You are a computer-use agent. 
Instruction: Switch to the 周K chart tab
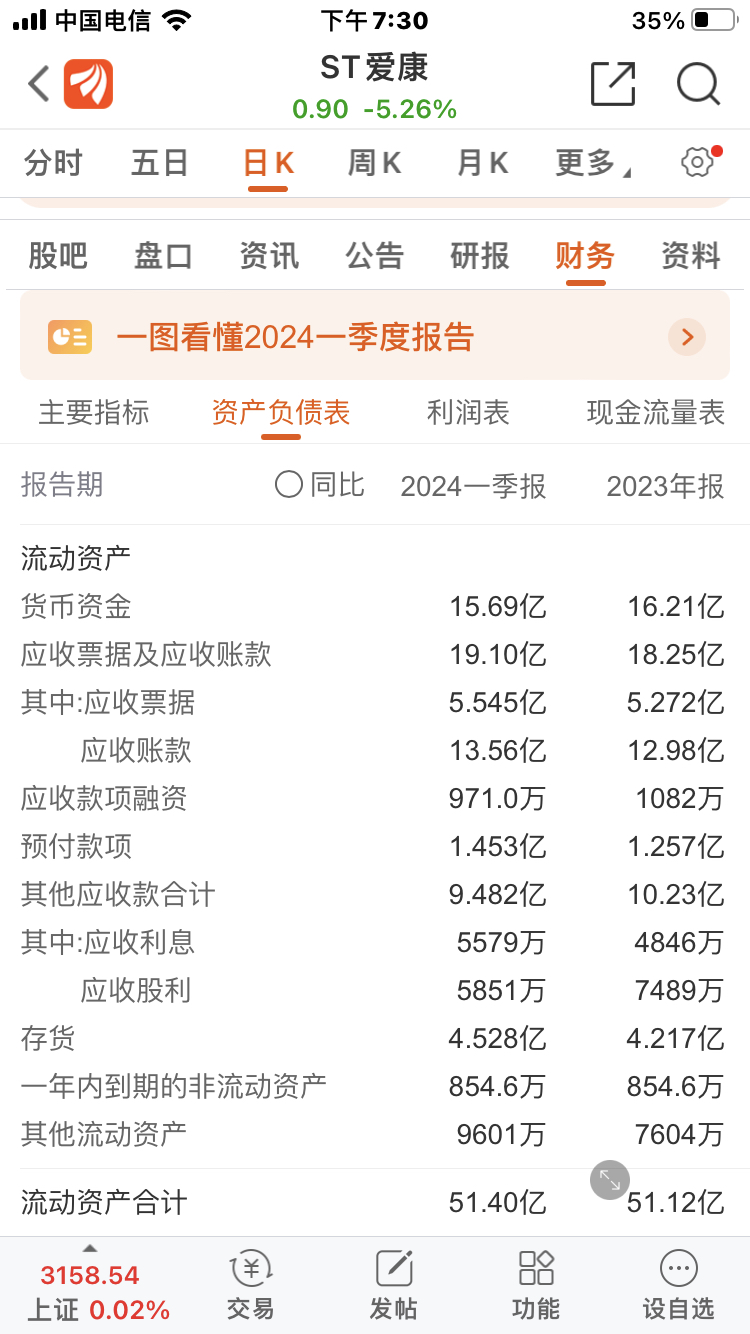tap(373, 163)
